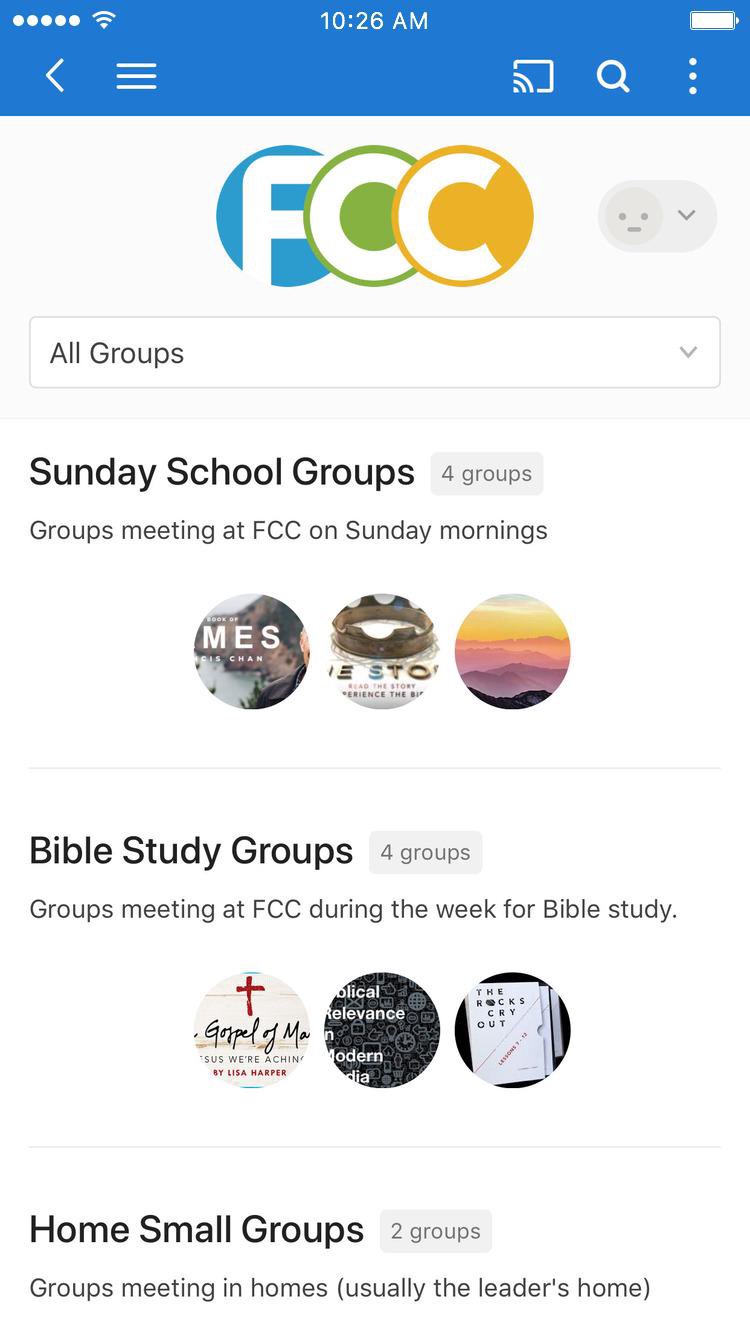The height and width of the screenshot is (1334, 750).
Task: Open The Rocks Cry Out group
Action: [x=512, y=1030]
